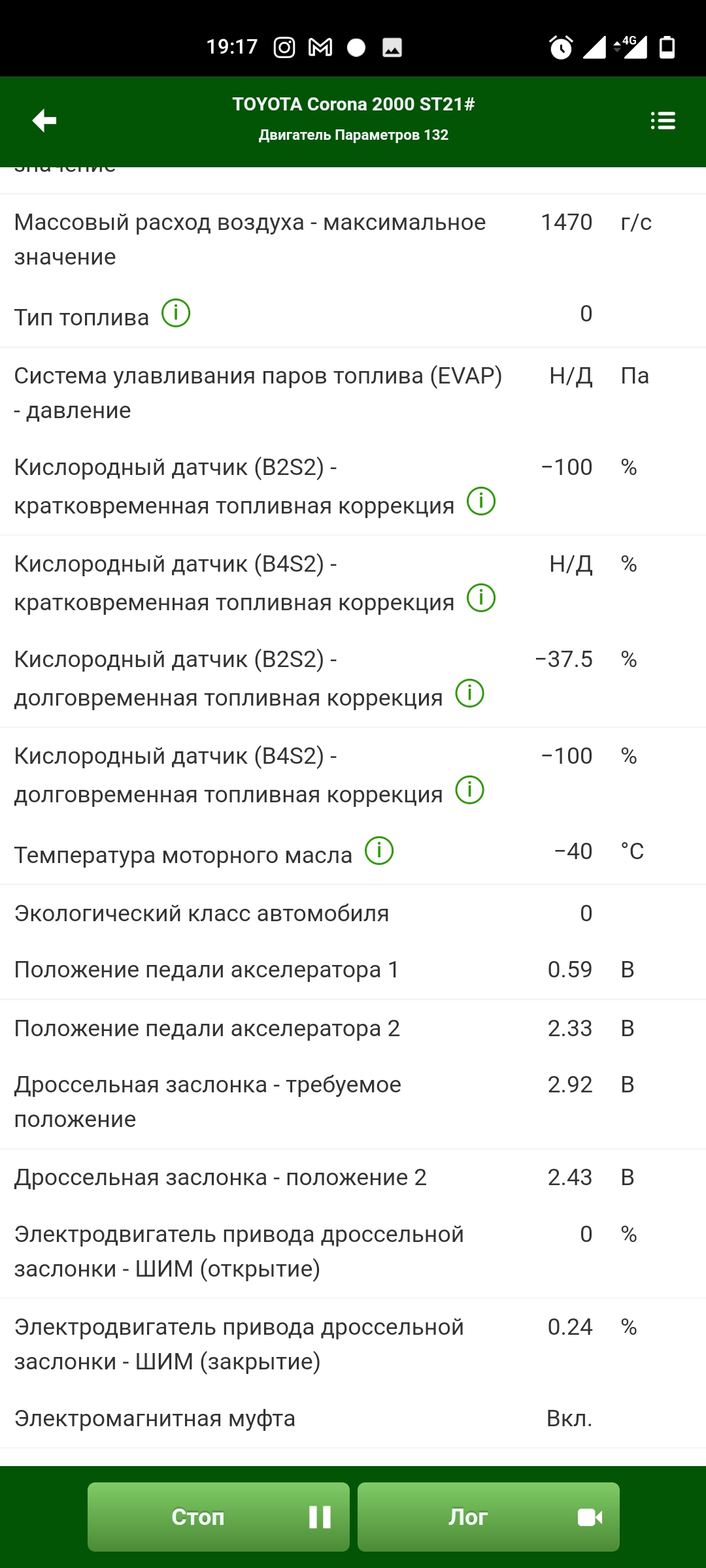Start recording with the Лог button
The height and width of the screenshot is (1568, 706).
[x=488, y=1516]
